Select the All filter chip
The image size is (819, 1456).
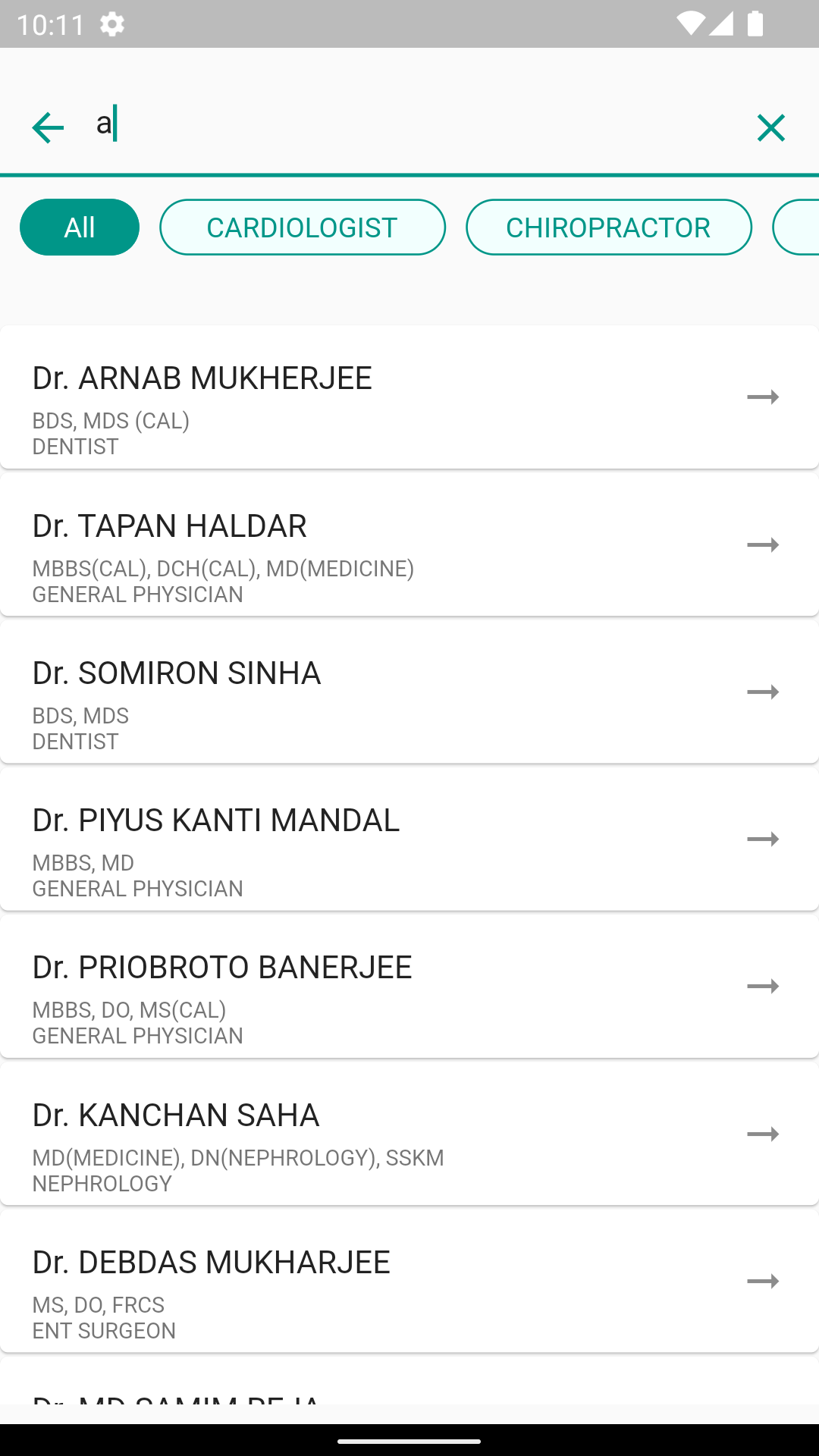click(x=80, y=227)
